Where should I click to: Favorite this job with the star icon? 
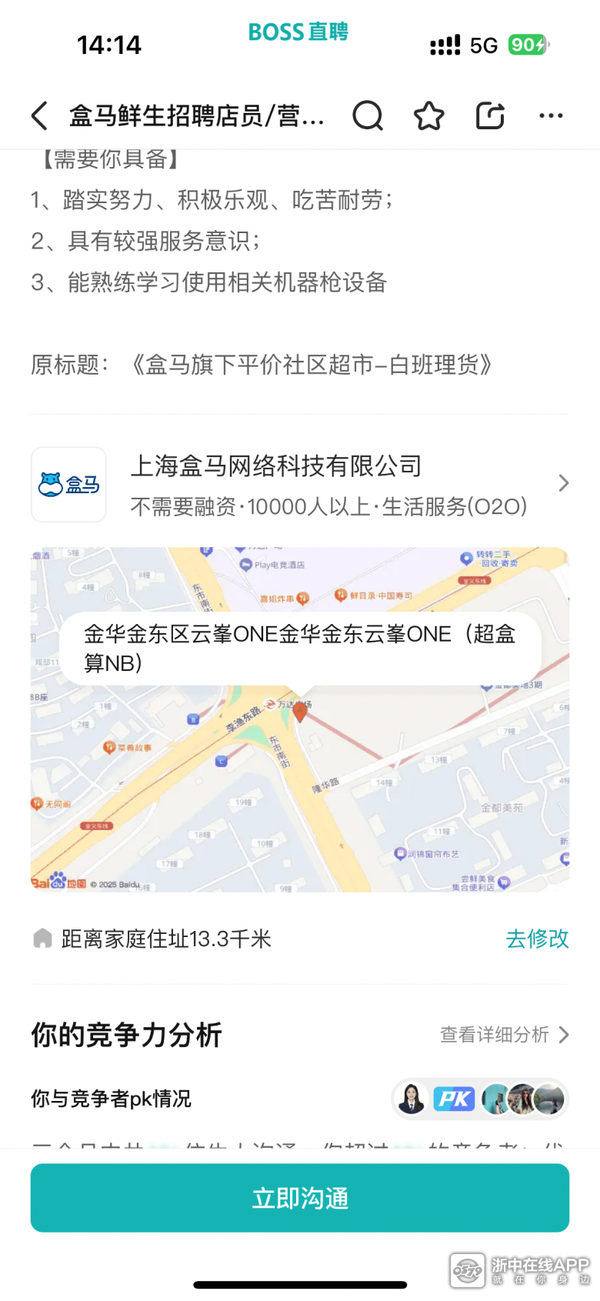429,116
